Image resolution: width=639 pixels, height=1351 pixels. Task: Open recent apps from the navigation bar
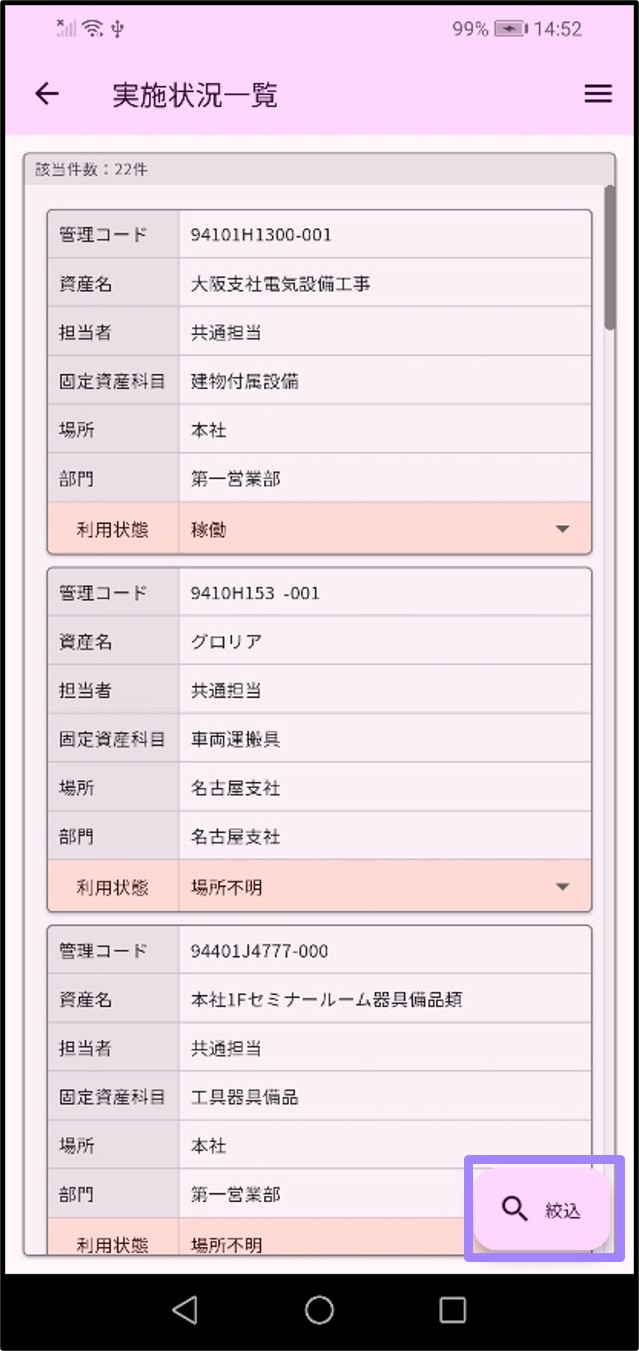453,1309
